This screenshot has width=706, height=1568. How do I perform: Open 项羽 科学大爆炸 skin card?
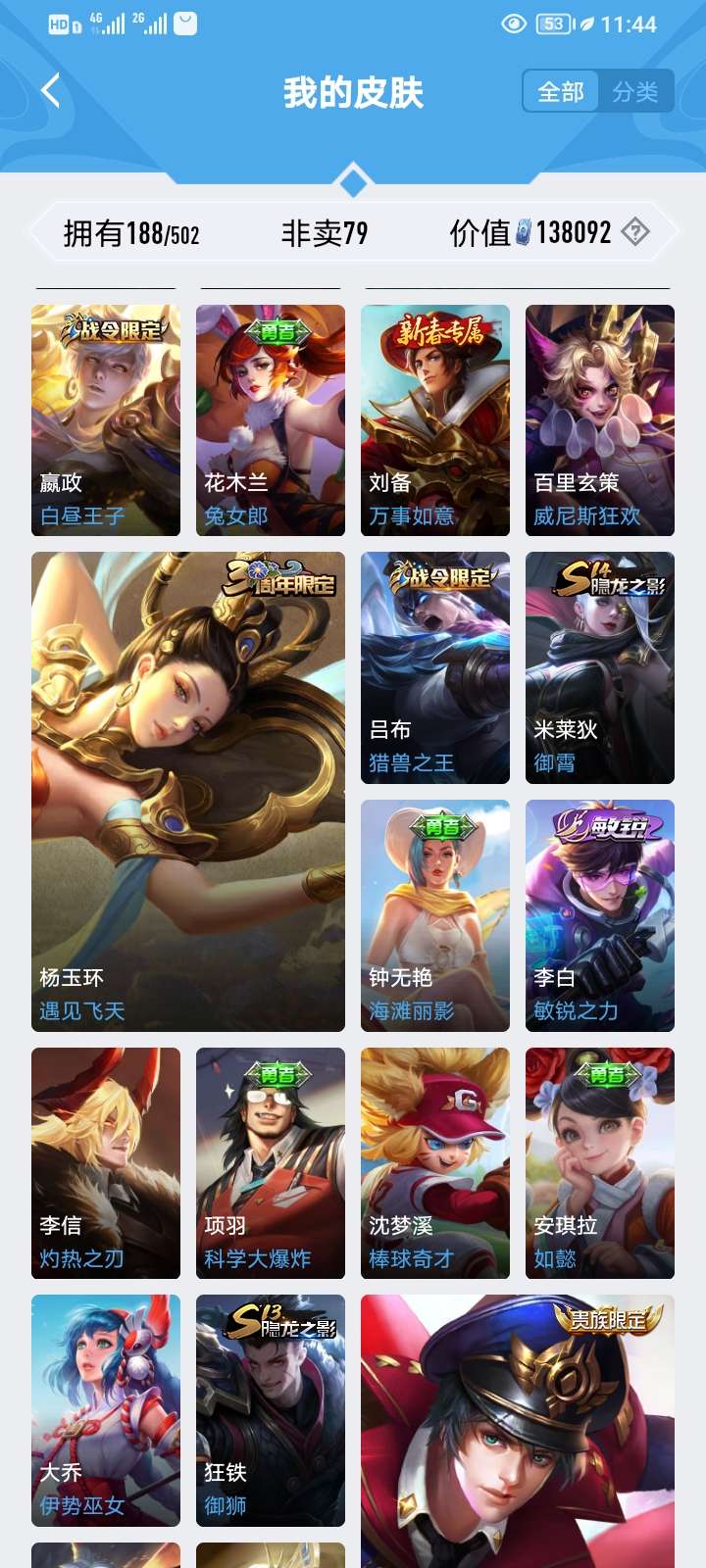tap(271, 1162)
